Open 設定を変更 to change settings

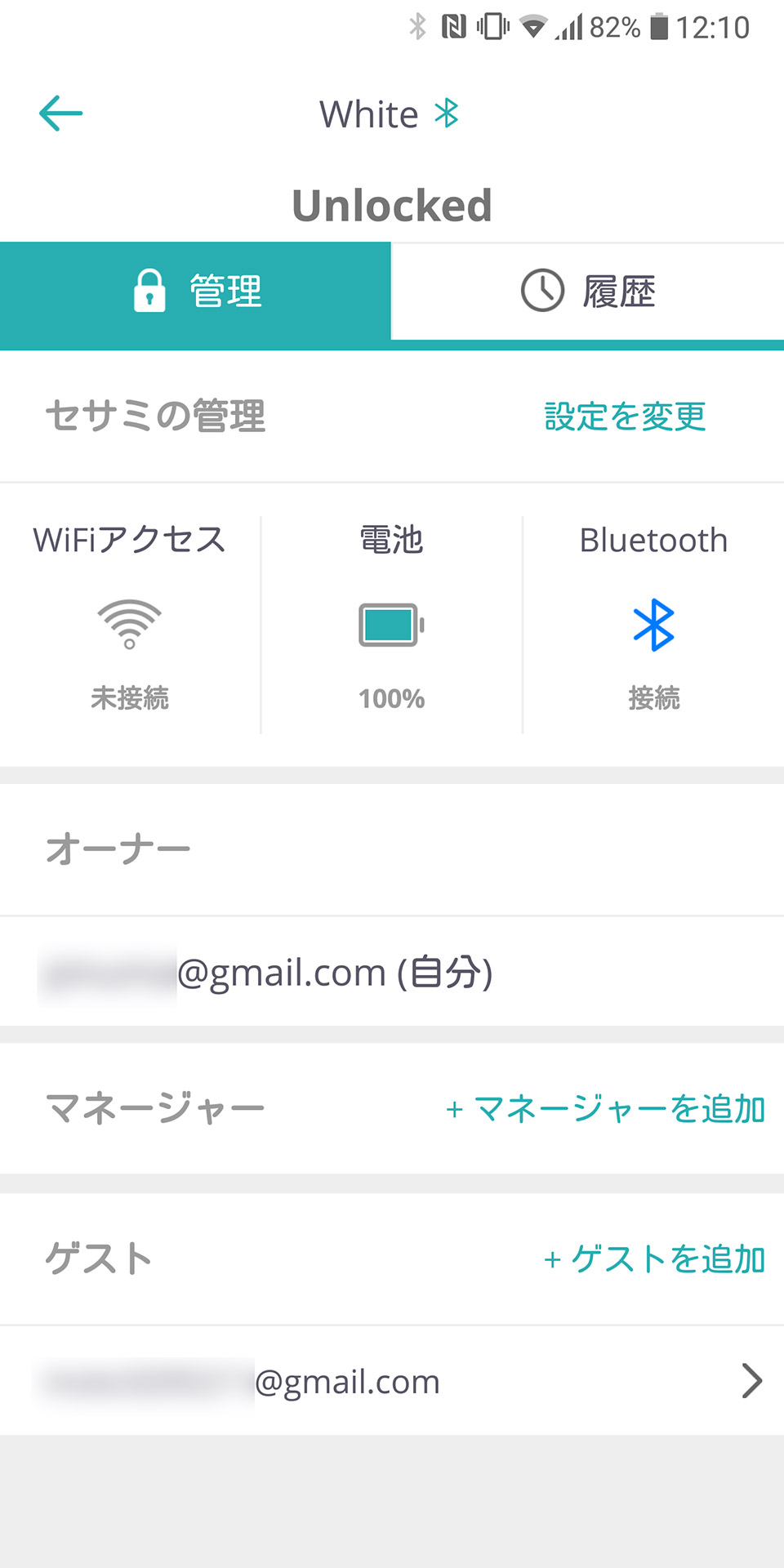click(x=626, y=416)
